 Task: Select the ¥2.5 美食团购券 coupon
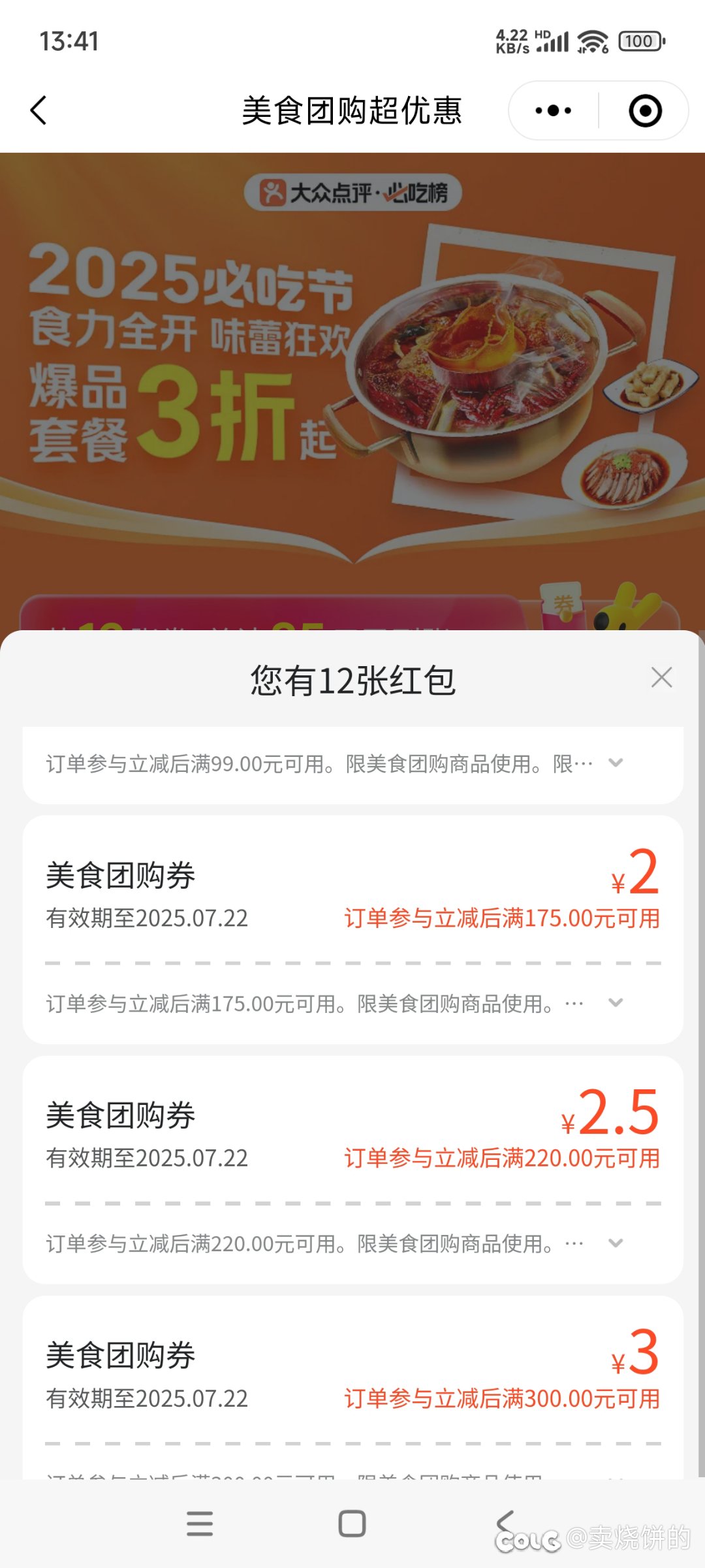click(x=352, y=1128)
